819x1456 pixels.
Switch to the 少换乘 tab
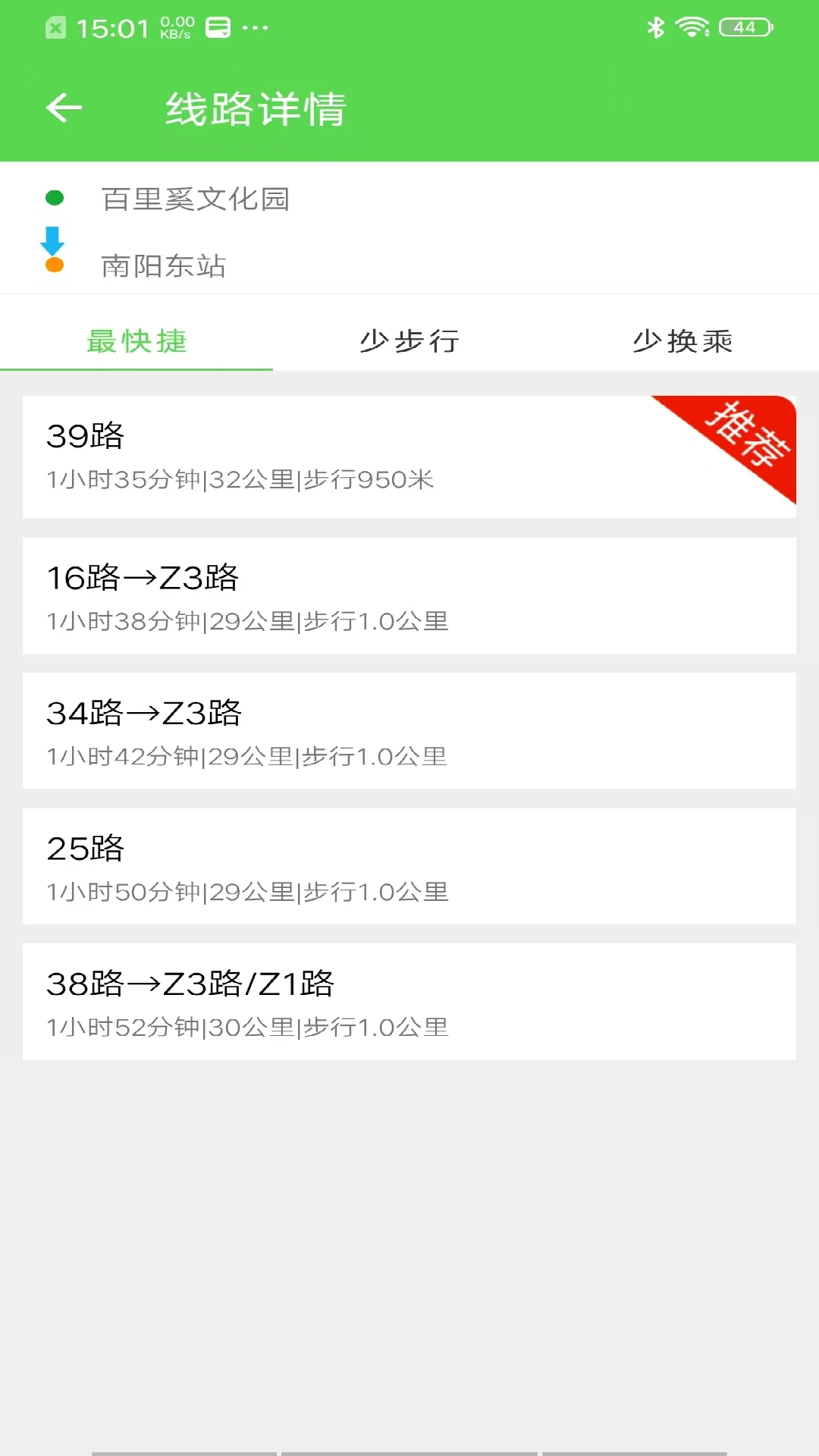[682, 341]
